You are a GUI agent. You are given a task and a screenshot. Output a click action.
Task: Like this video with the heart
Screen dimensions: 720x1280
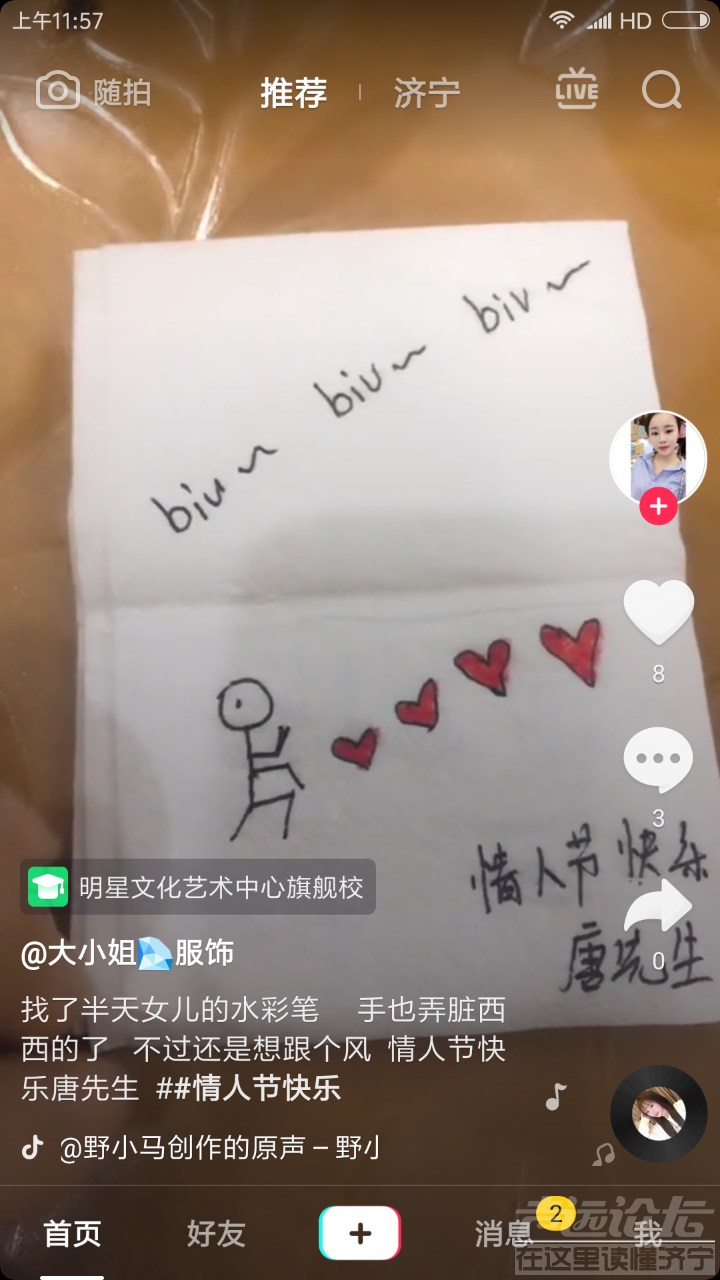(x=658, y=613)
